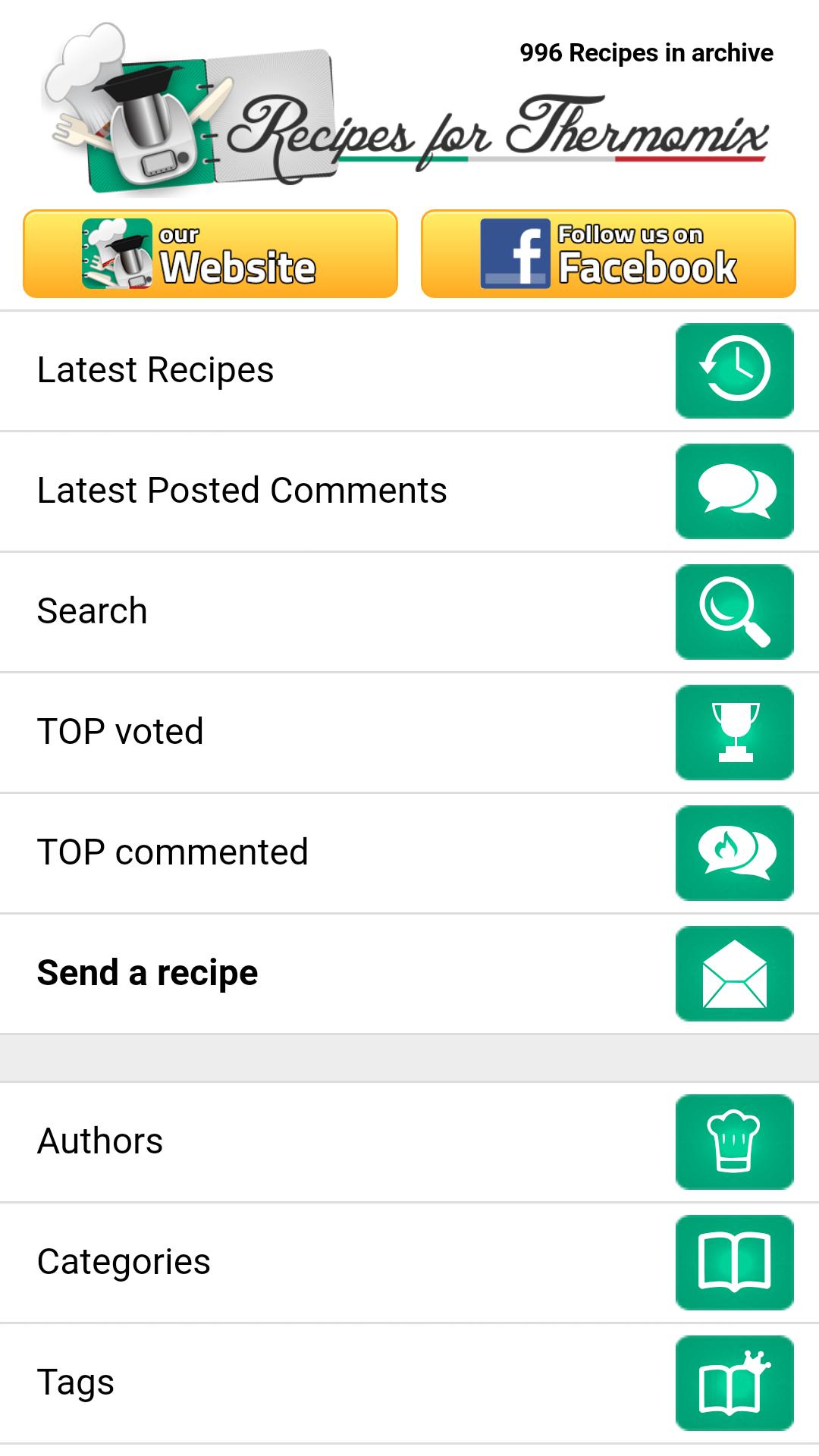This screenshot has width=819, height=1456.
Task: Select Send a recipe
Action: (x=303, y=972)
